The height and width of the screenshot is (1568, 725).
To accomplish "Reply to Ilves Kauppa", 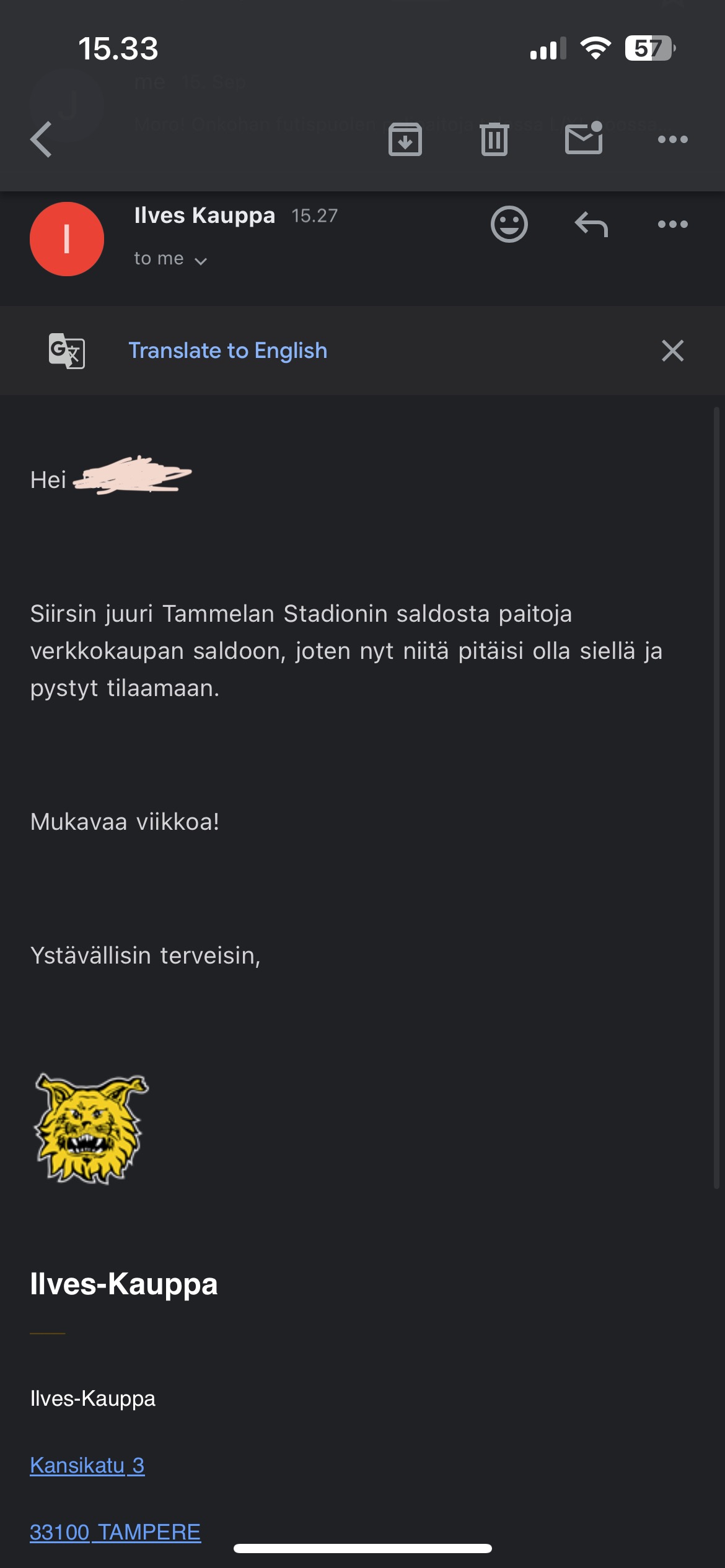I will [x=591, y=224].
